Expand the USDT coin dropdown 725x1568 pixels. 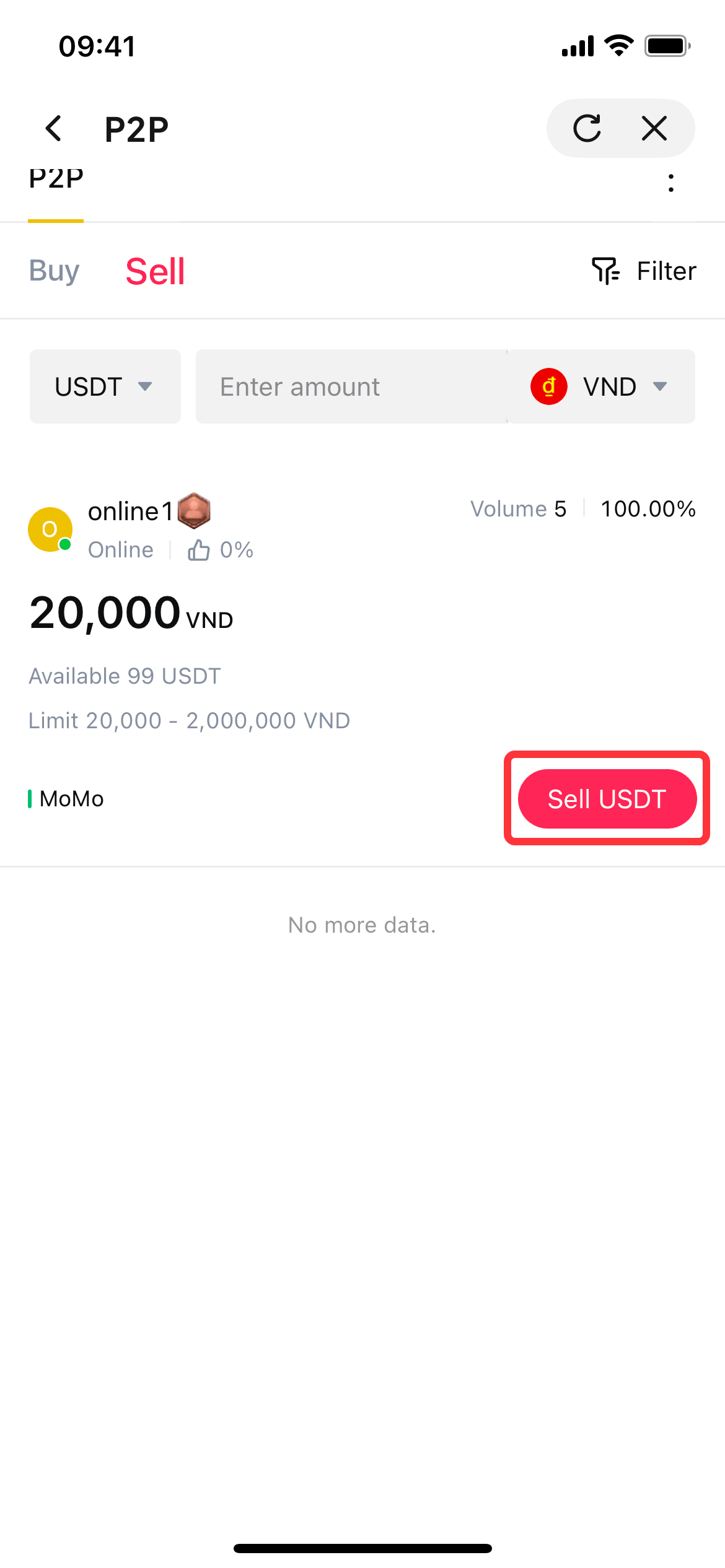point(105,386)
